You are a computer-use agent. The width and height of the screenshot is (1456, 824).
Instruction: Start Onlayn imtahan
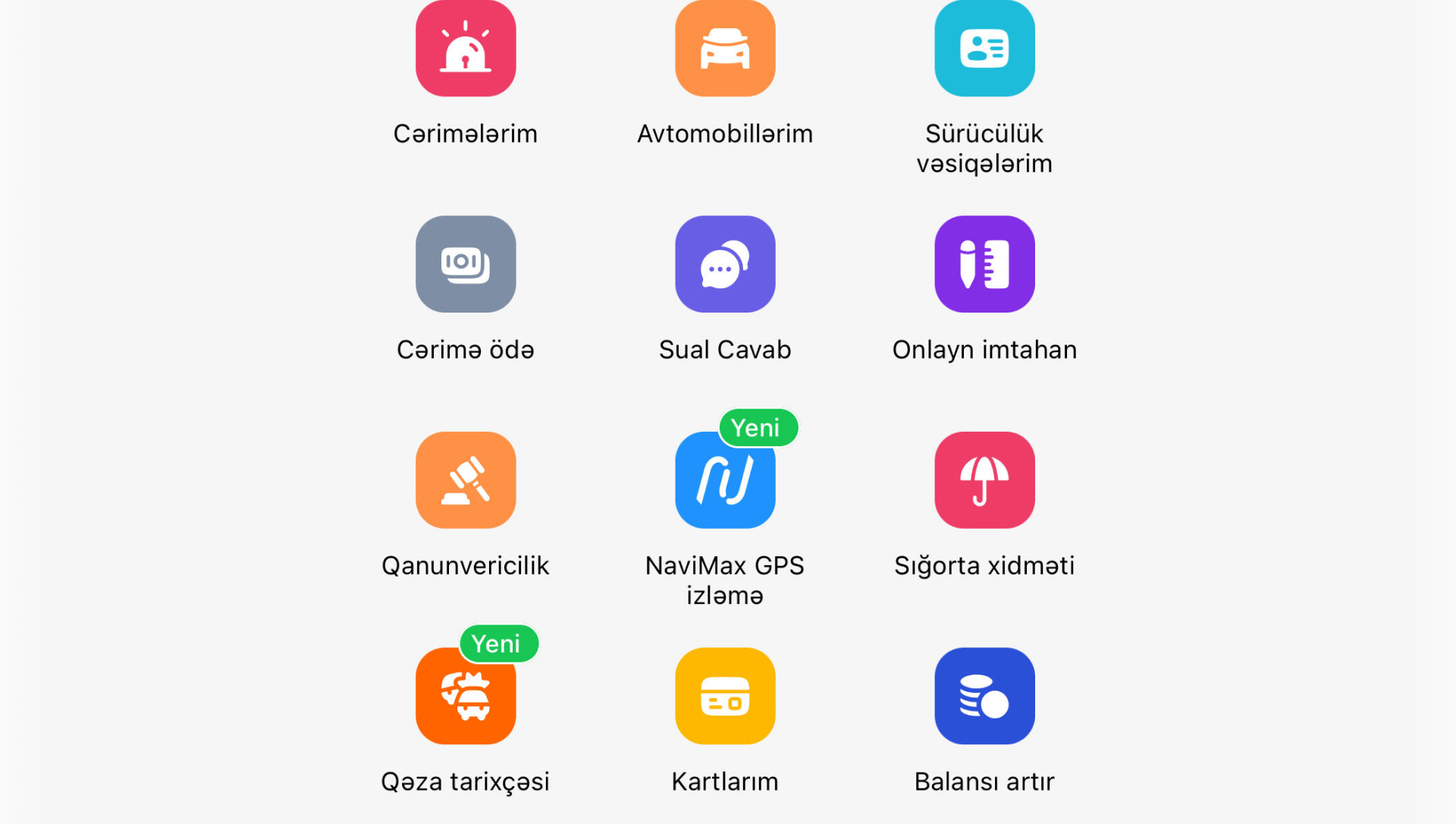(984, 264)
